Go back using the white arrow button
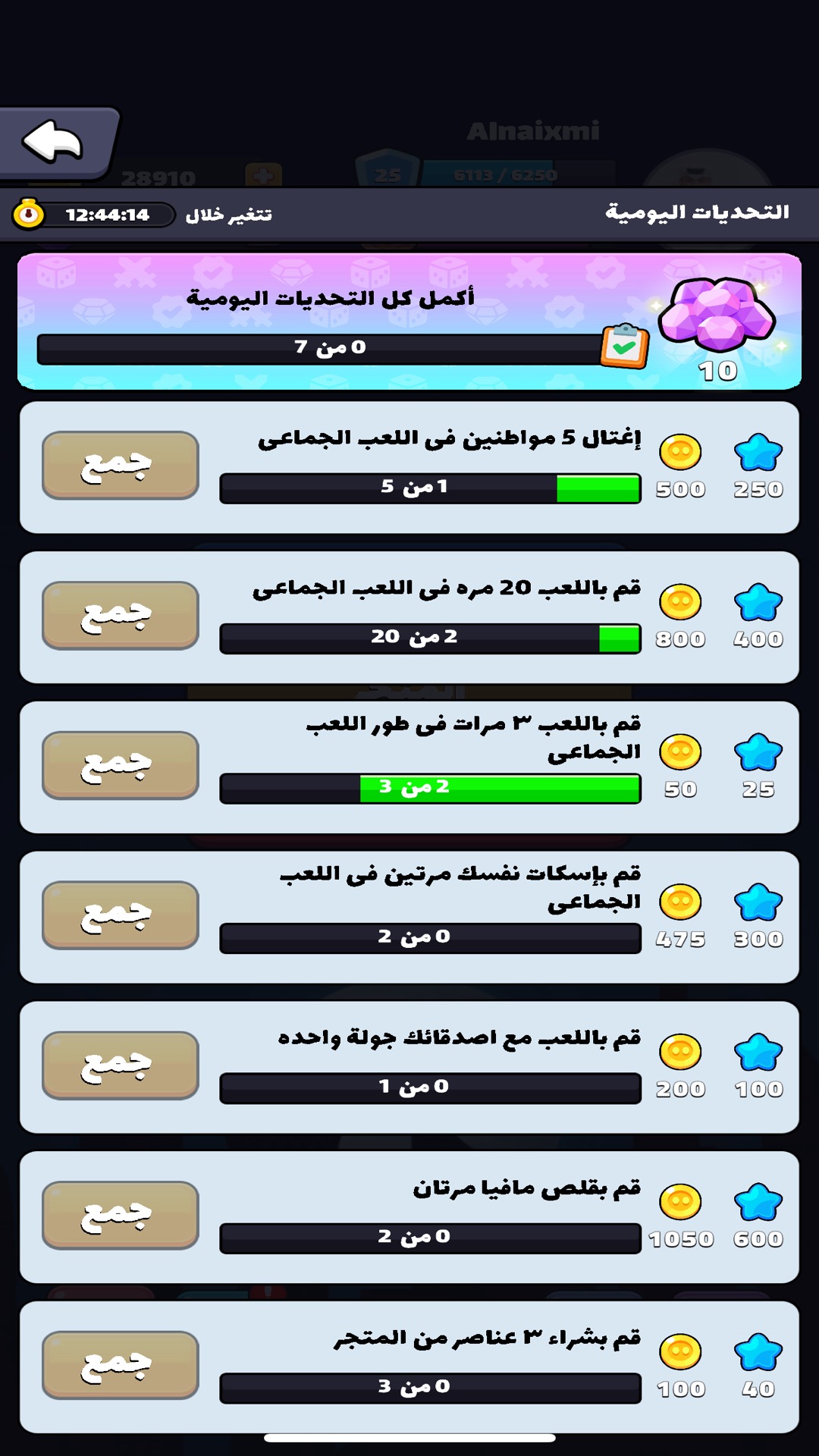Screen dimensions: 819x1456 55,142
